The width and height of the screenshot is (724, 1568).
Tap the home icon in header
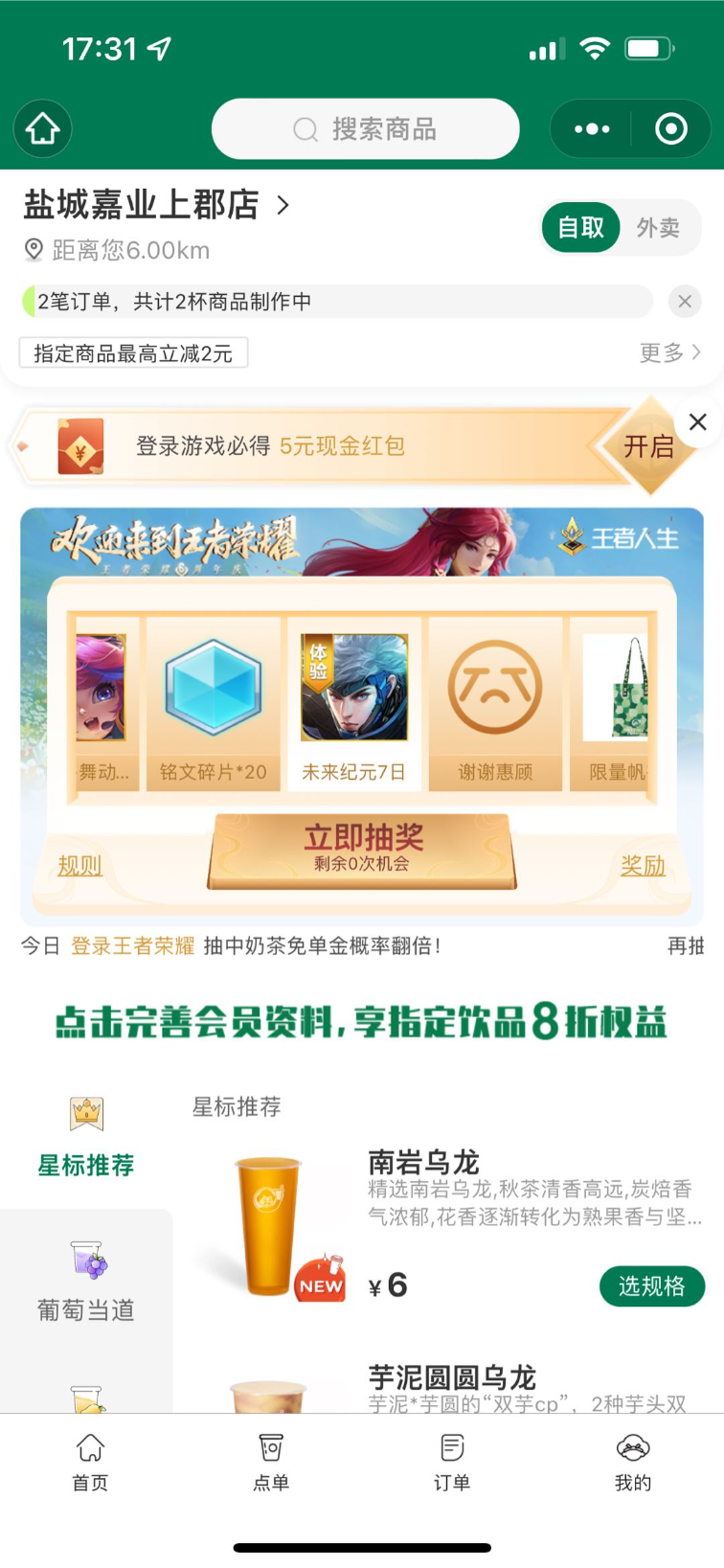click(x=42, y=128)
